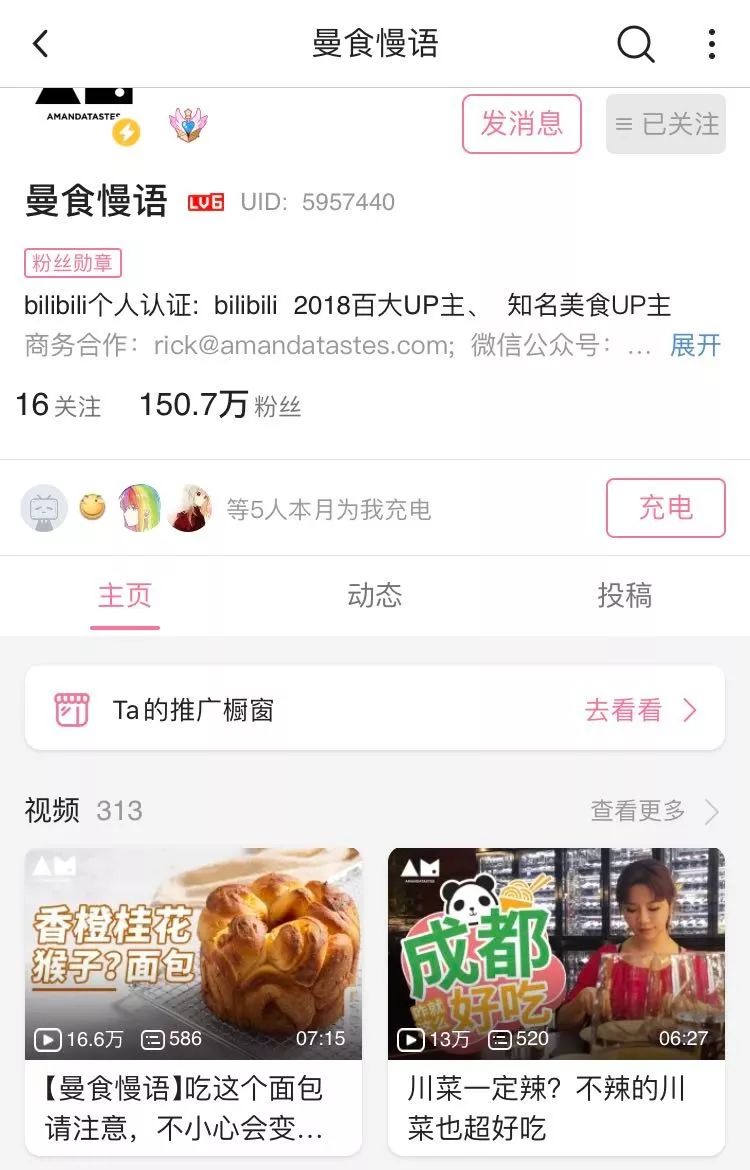
Task: Open the three-dot overflow menu
Action: click(711, 44)
